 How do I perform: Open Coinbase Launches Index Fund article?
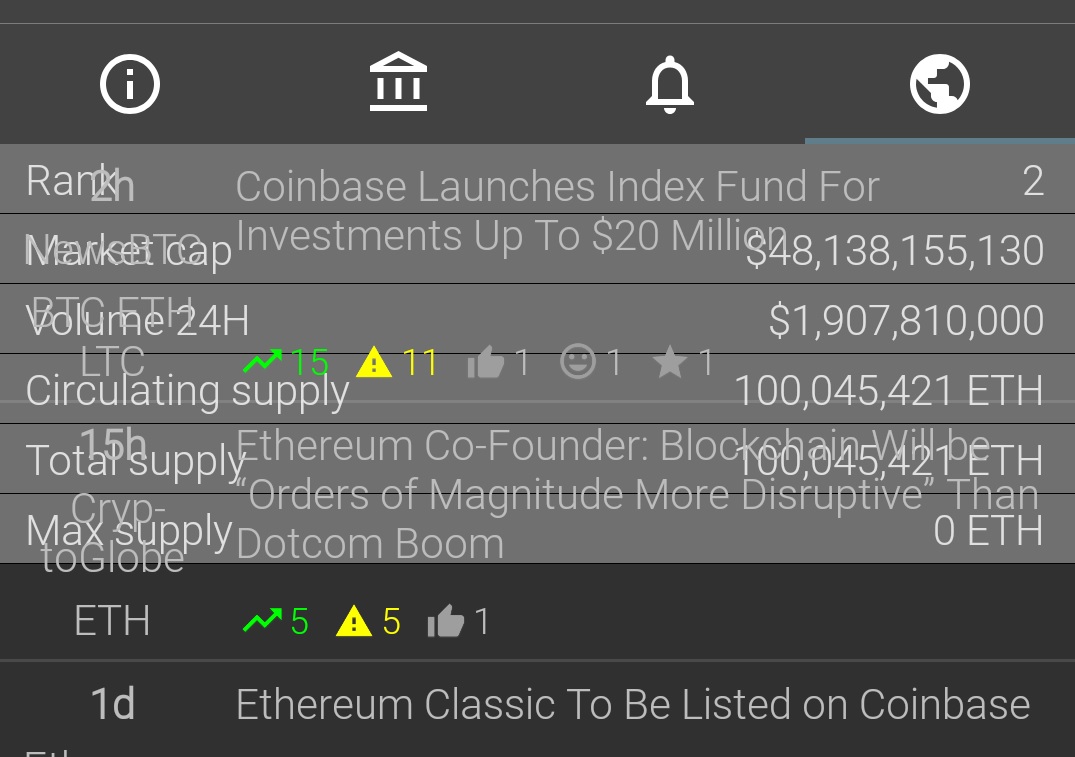pyautogui.click(x=557, y=211)
